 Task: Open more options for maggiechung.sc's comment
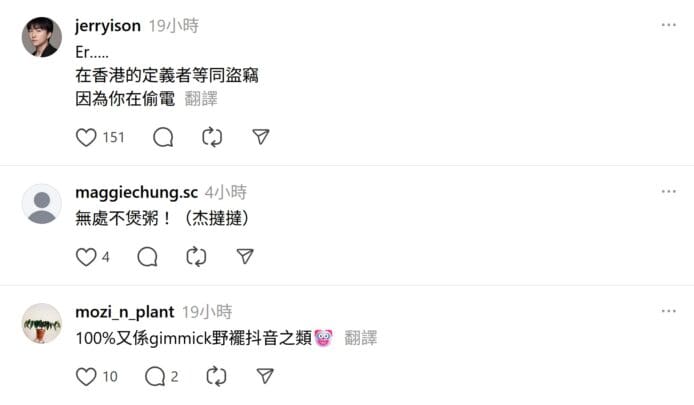(x=668, y=191)
